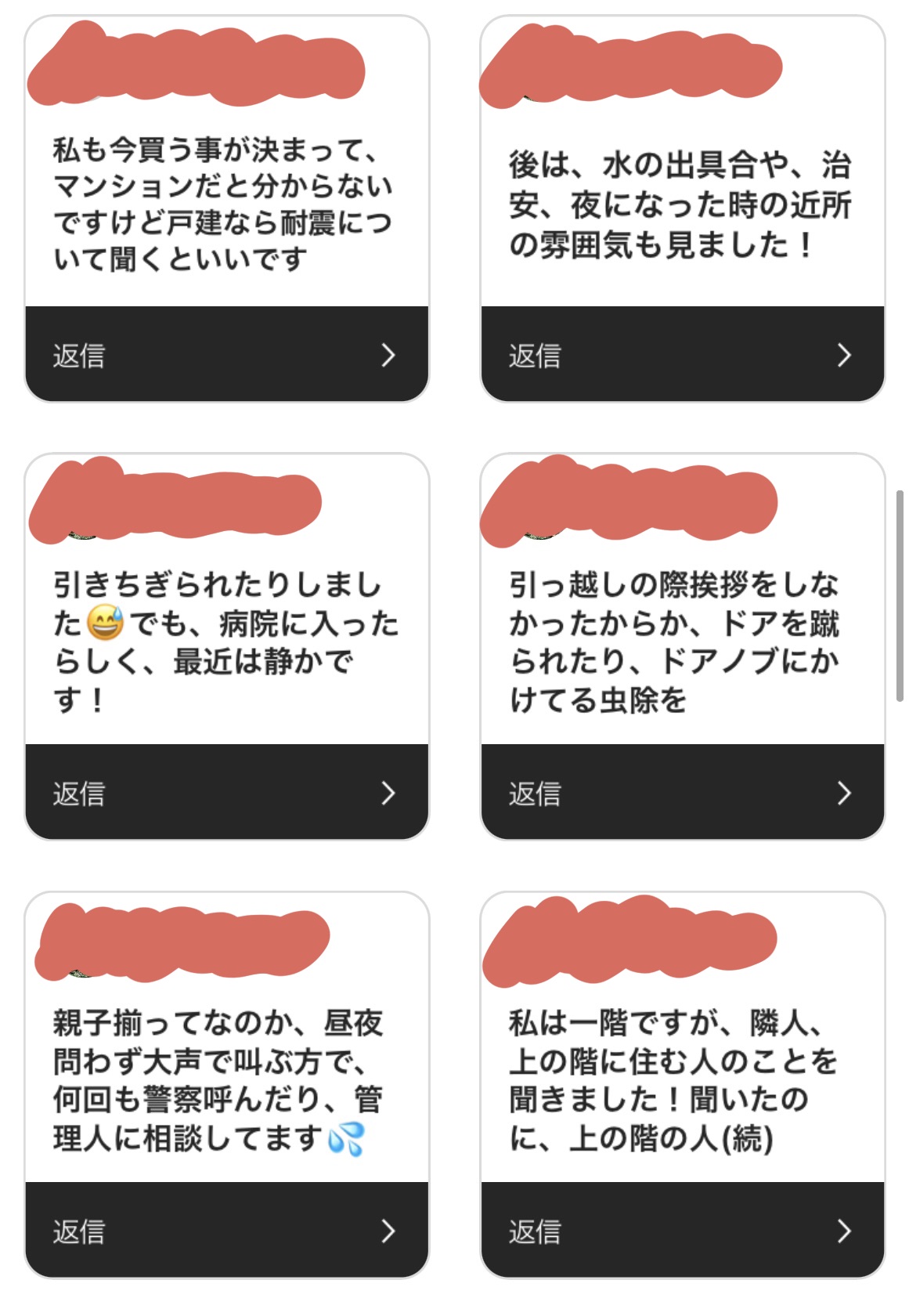The height and width of the screenshot is (1316, 909).
Task: Reply to the 引きちぎられたりしました response
Action: tap(226, 793)
